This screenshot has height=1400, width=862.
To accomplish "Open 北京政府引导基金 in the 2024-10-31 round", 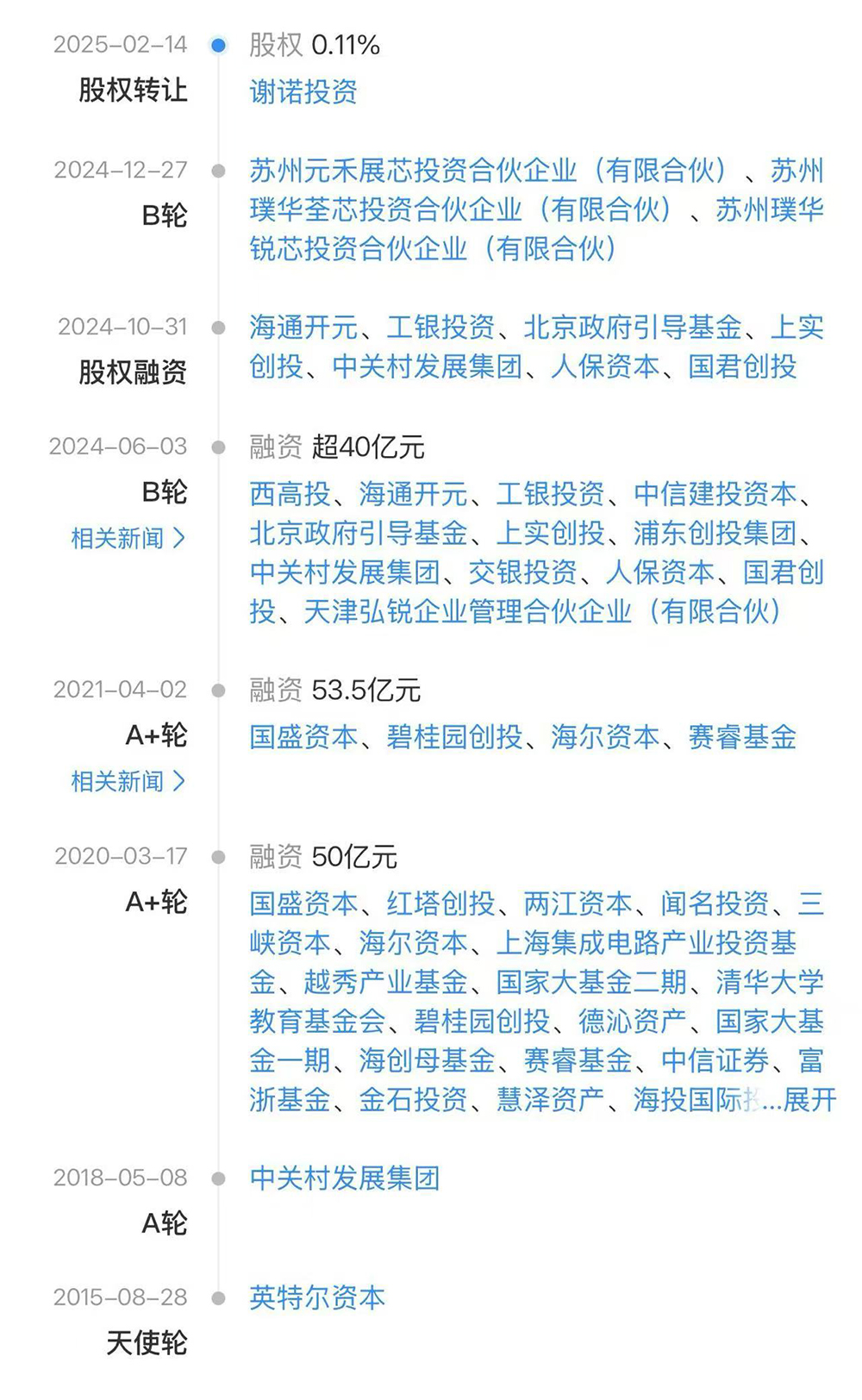I will click(x=632, y=328).
